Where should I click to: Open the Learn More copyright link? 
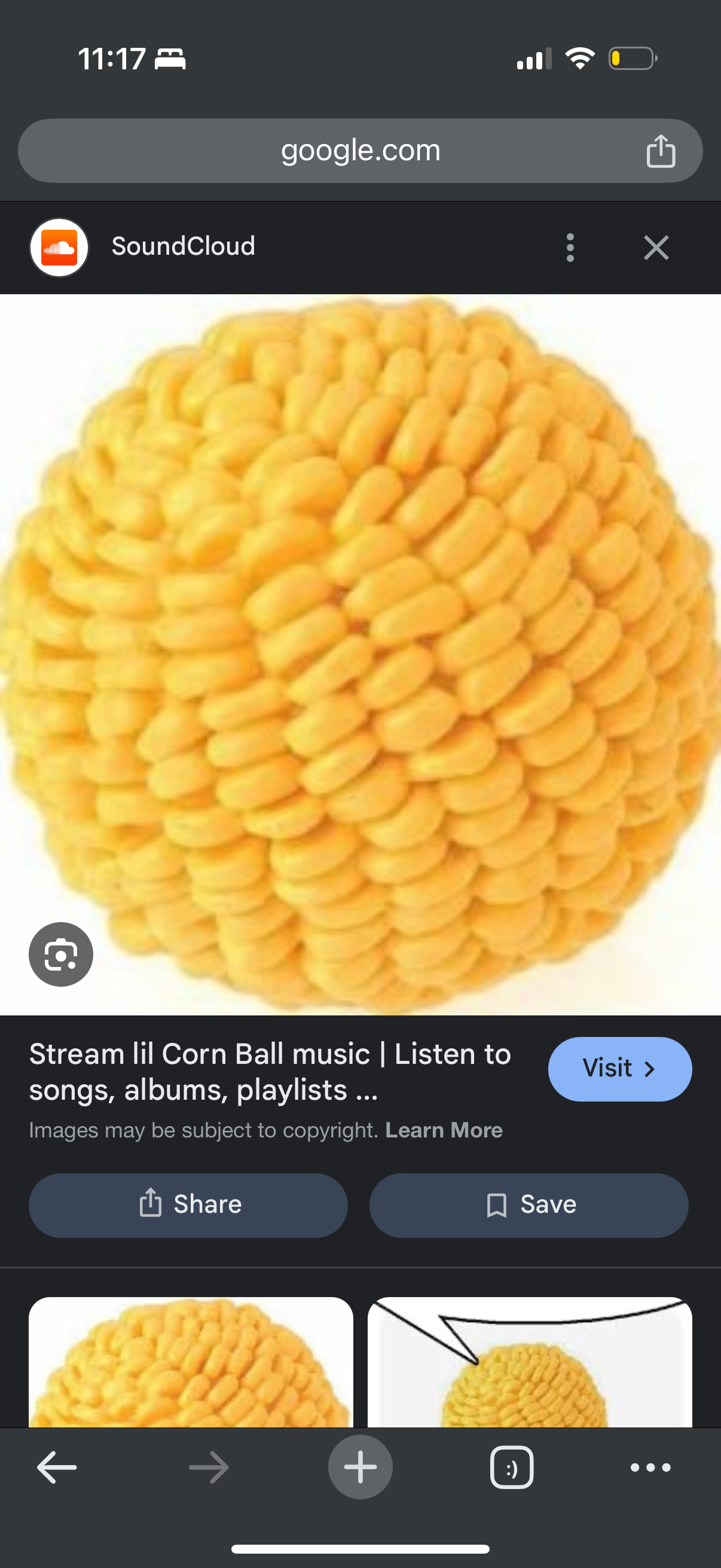pyautogui.click(x=444, y=1130)
